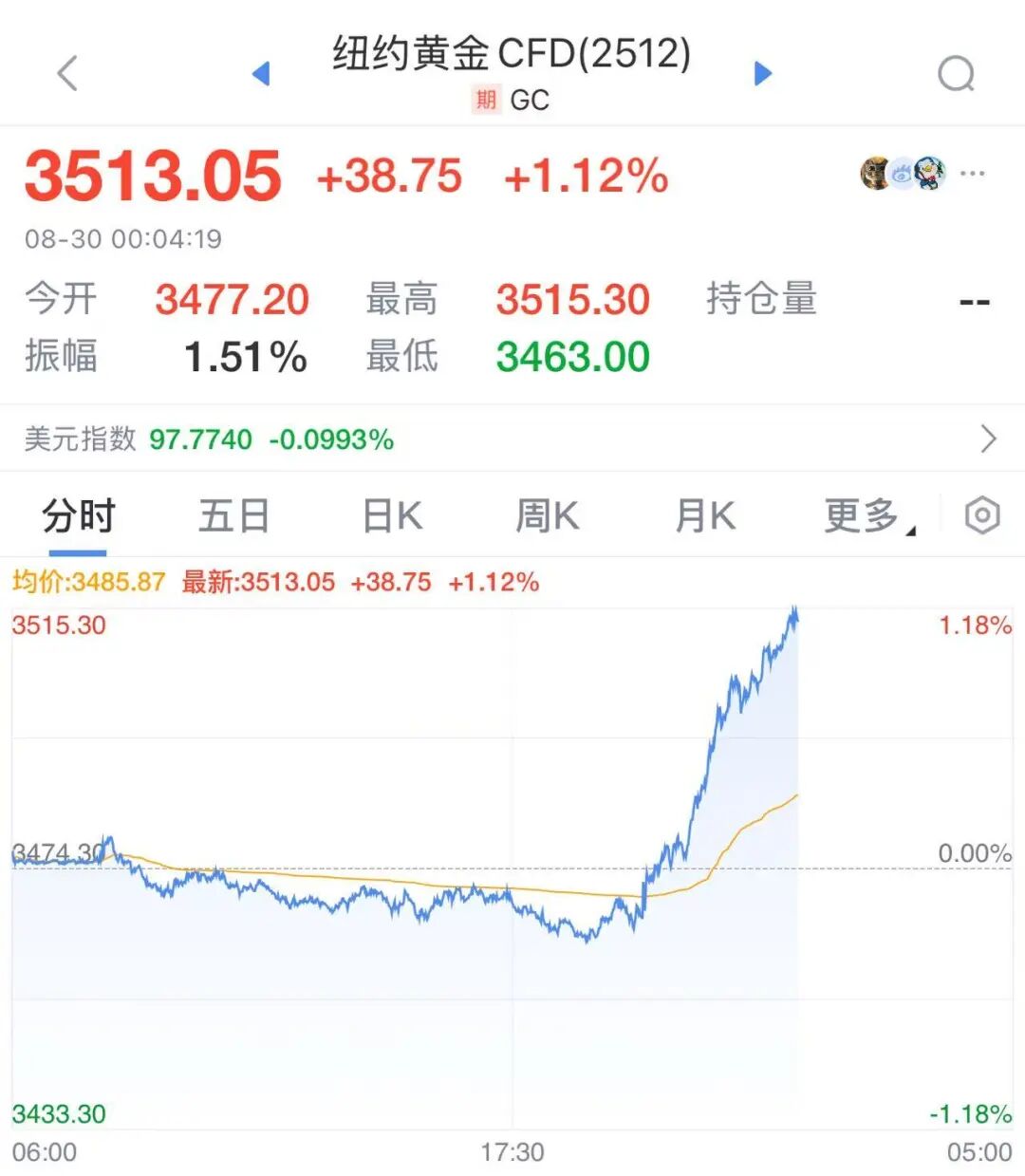Open the search icon
Viewport: 1025px width, 1176px height.
click(956, 73)
